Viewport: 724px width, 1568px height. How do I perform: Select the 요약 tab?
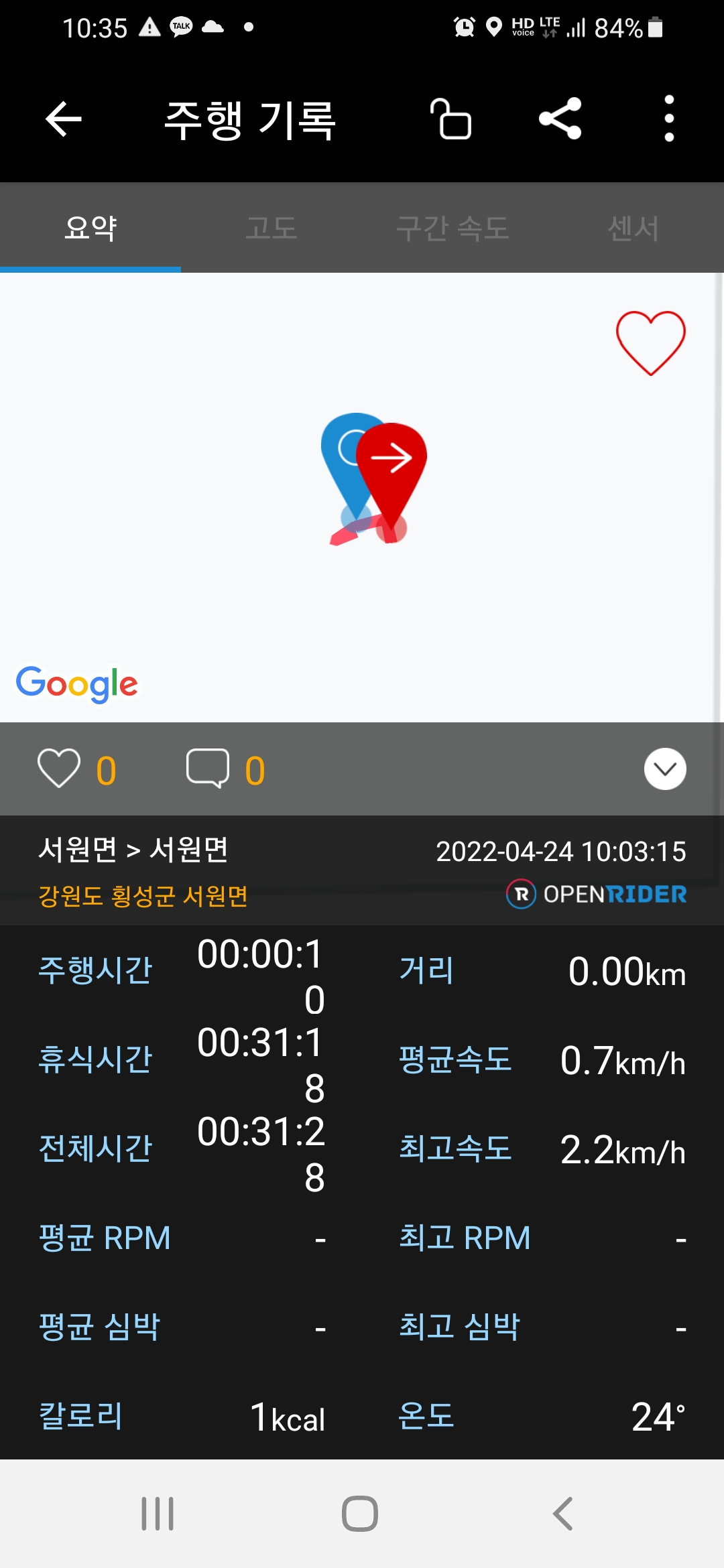[90, 228]
